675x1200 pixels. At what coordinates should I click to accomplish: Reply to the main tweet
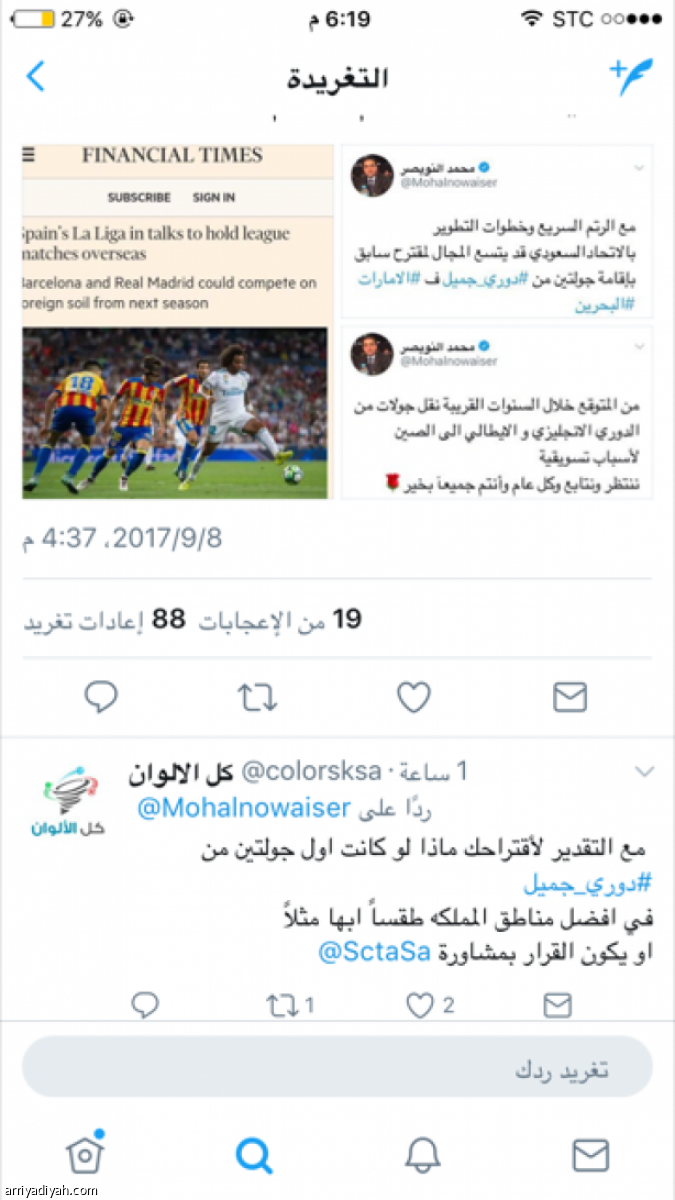click(x=101, y=697)
